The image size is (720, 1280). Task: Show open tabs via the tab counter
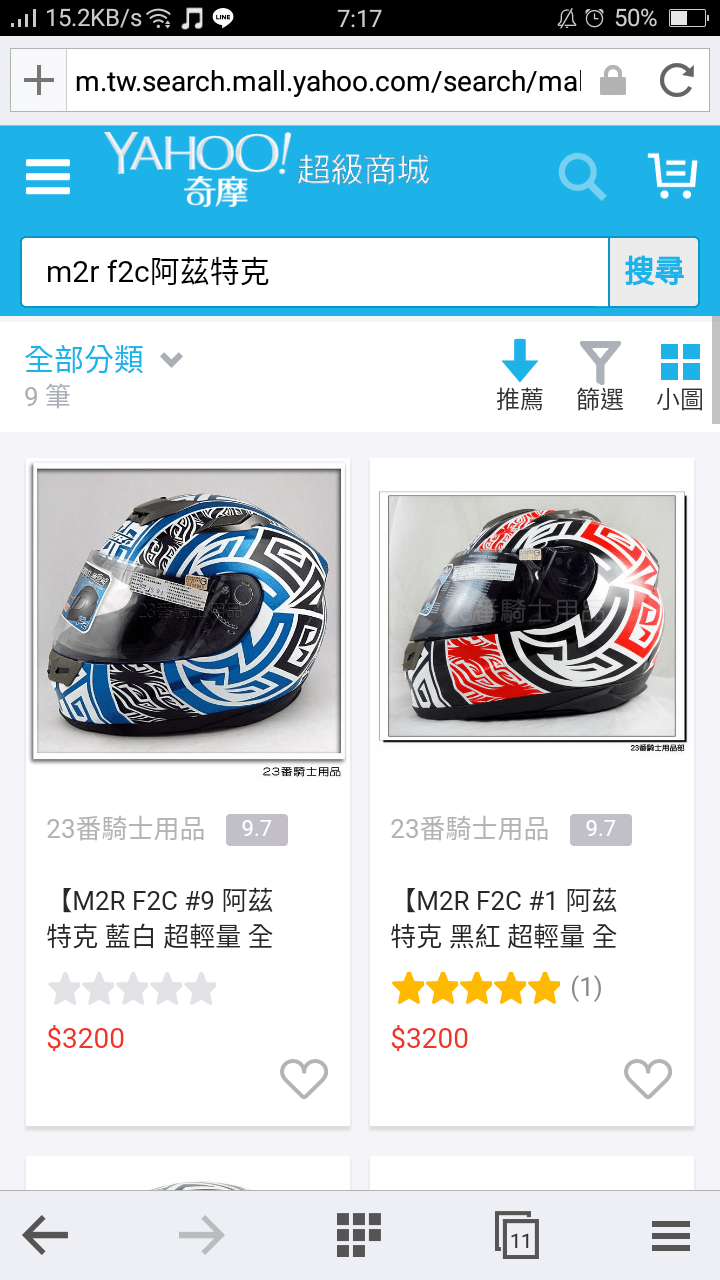[x=515, y=1234]
